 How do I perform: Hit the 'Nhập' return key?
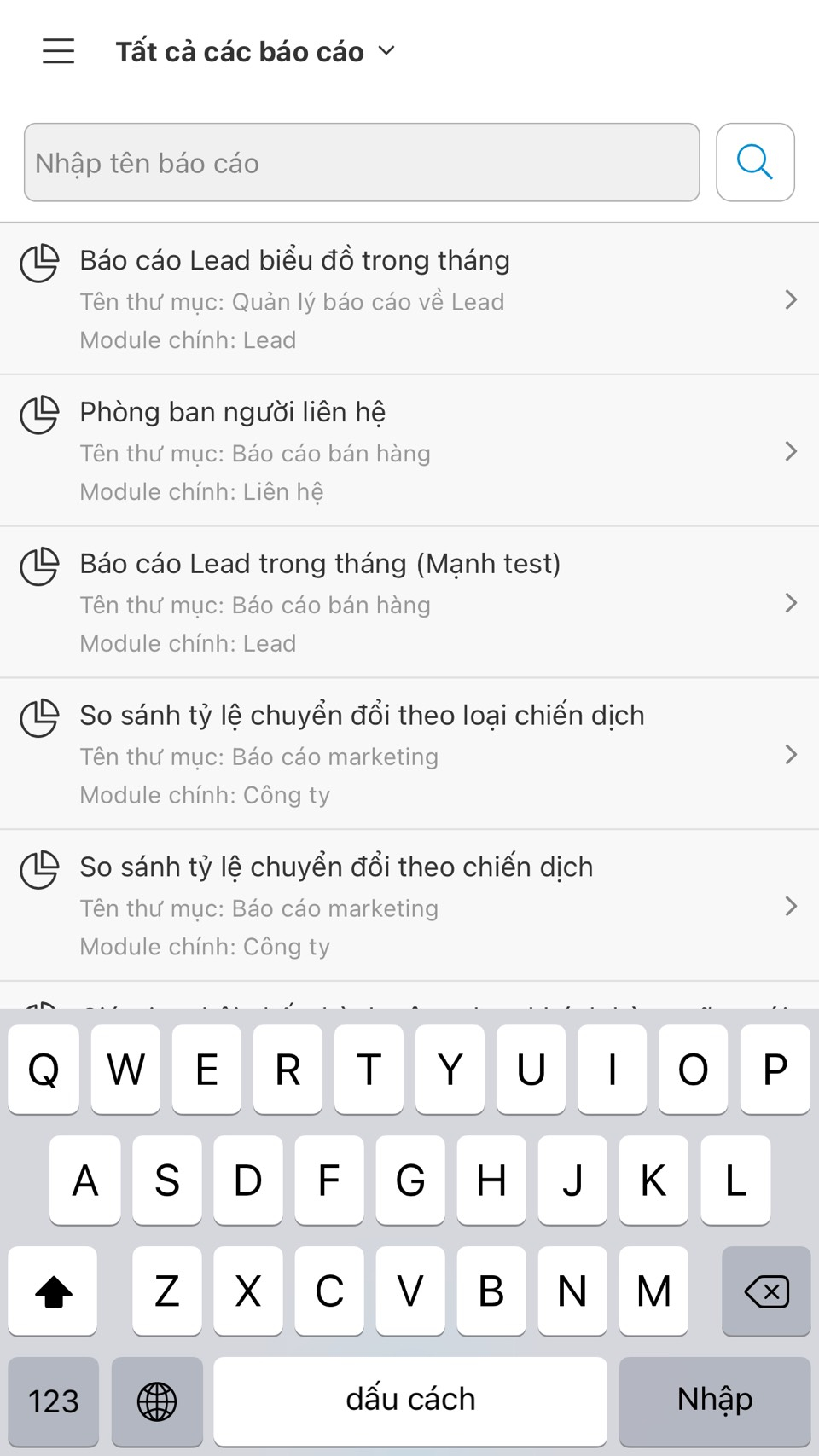tap(714, 1401)
